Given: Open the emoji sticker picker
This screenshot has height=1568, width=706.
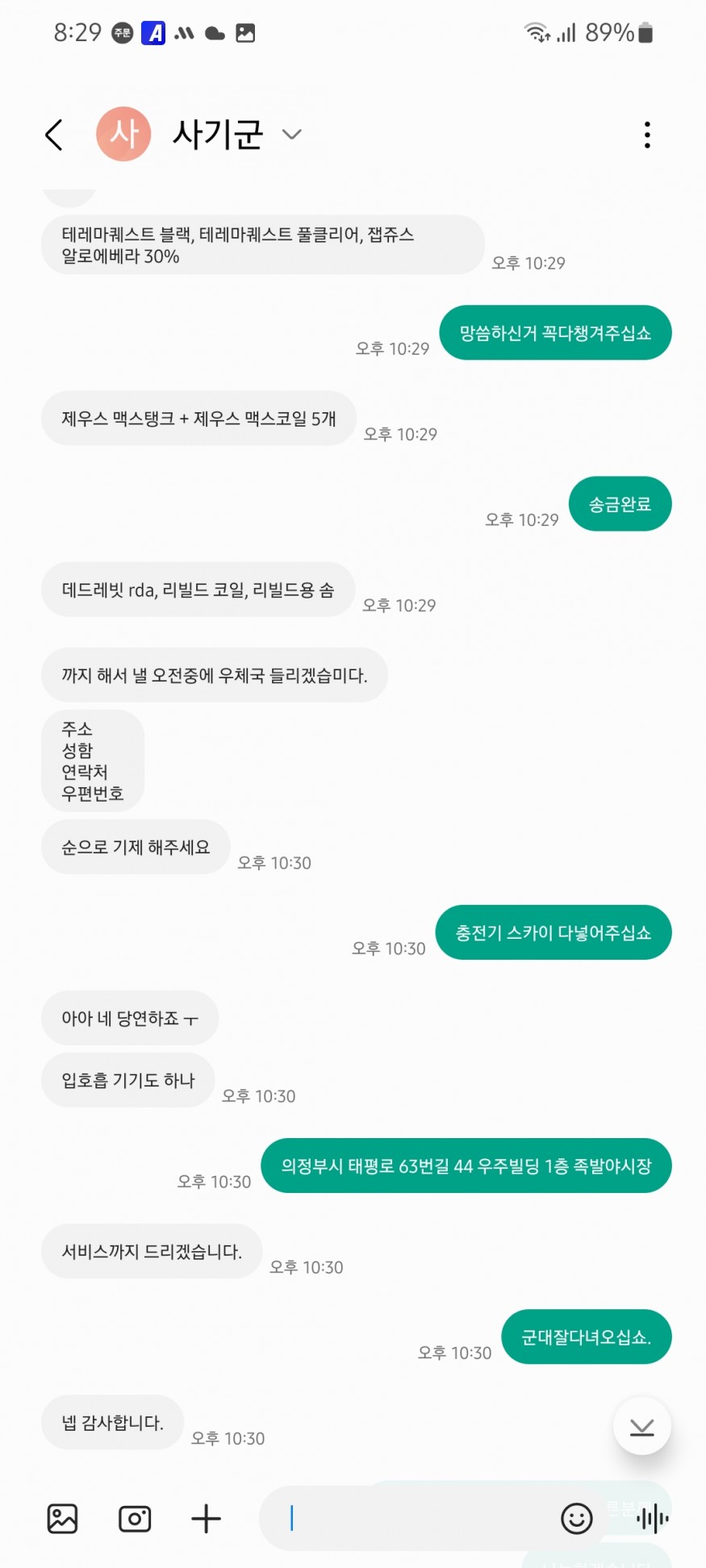Looking at the screenshot, I should tap(576, 1519).
